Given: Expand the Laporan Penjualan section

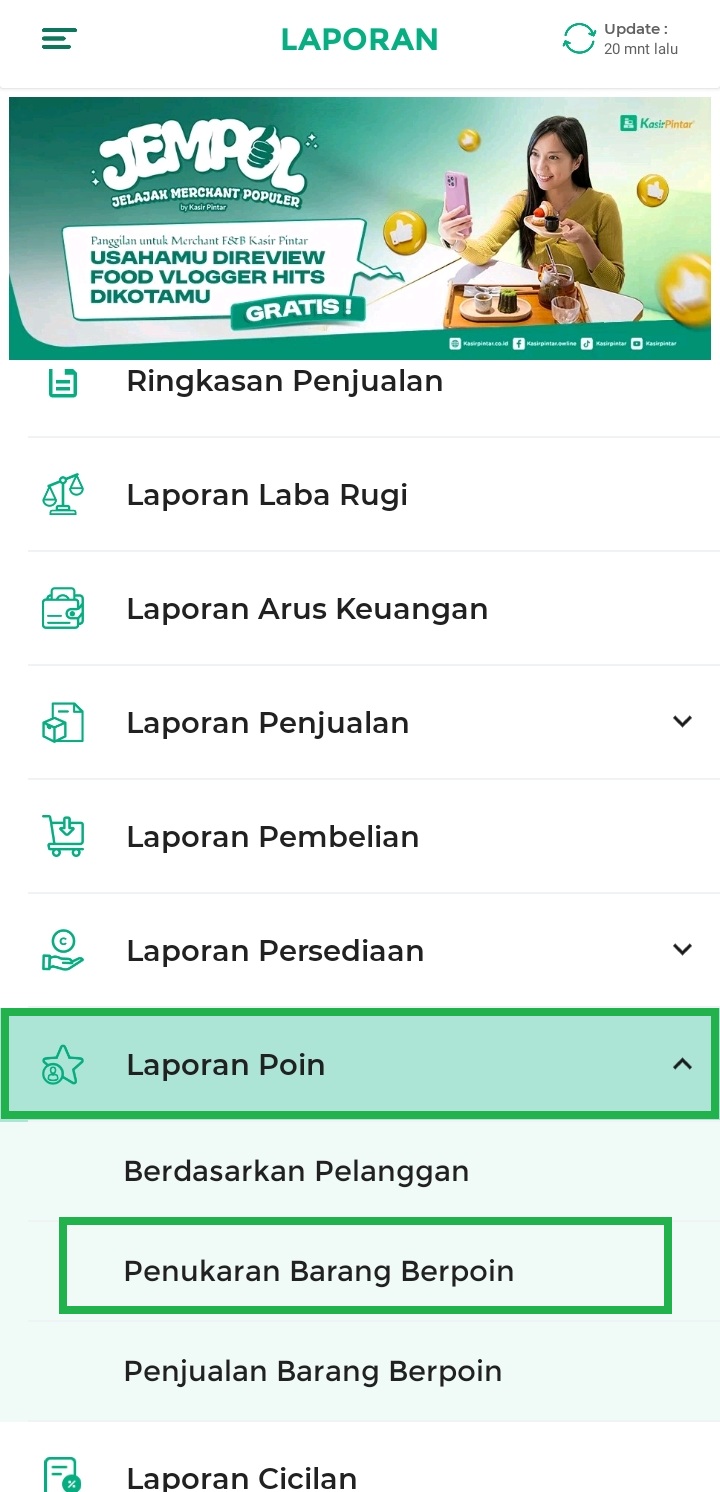Looking at the screenshot, I should click(x=682, y=722).
